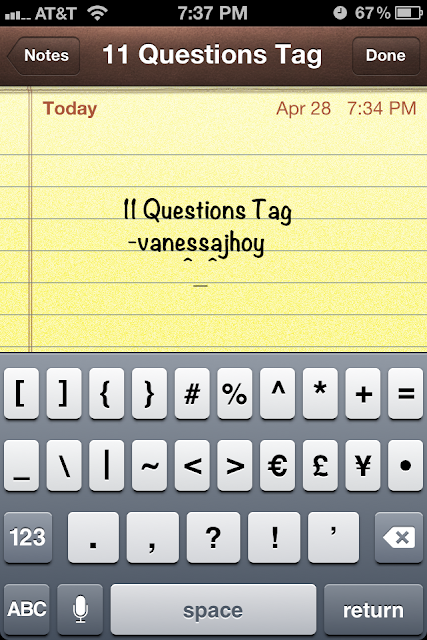Screen dimensions: 427x640
Task: Switch to the 123 number keyboard
Action: [x=28, y=537]
